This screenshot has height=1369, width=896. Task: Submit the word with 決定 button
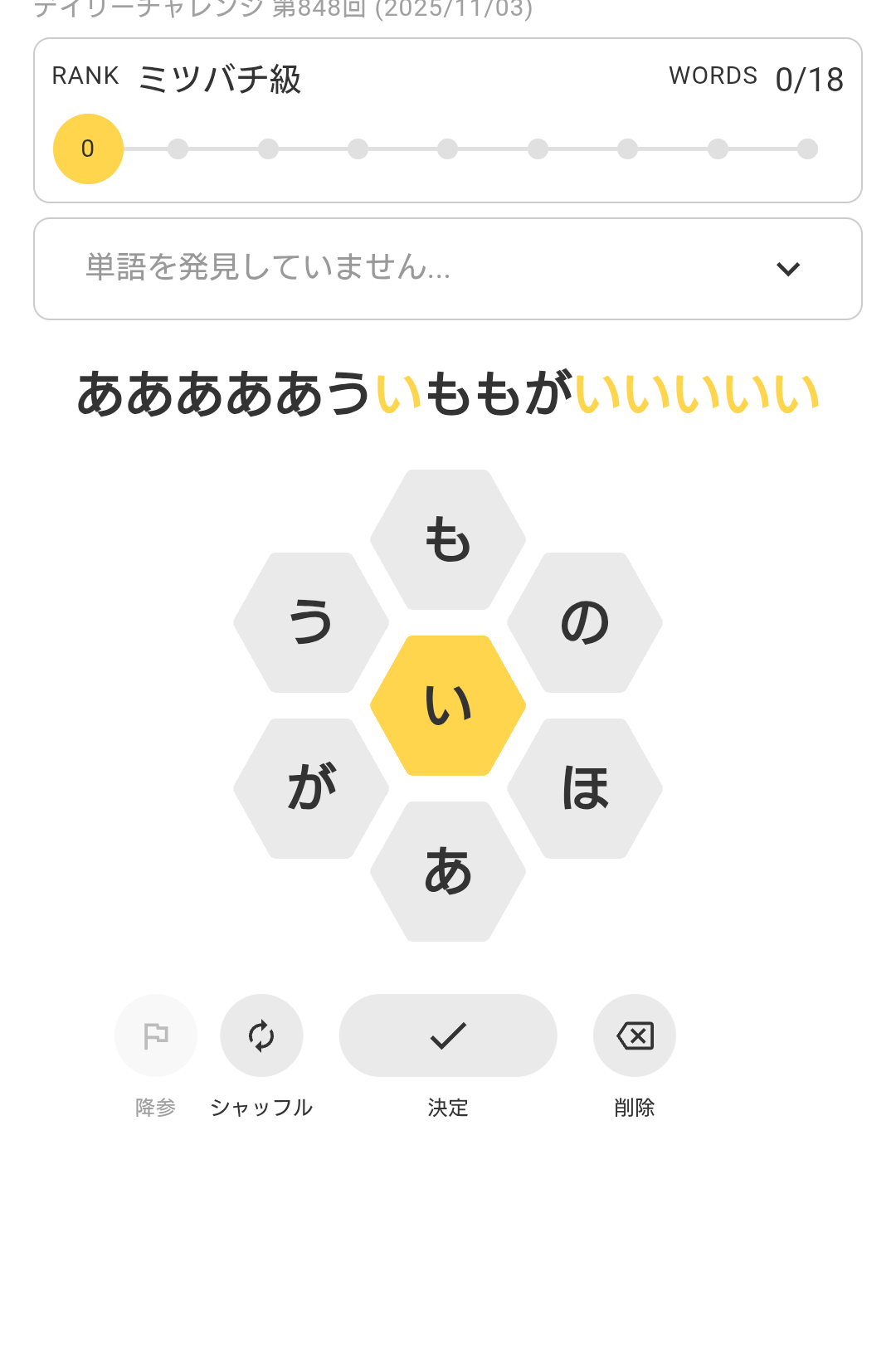(448, 1035)
